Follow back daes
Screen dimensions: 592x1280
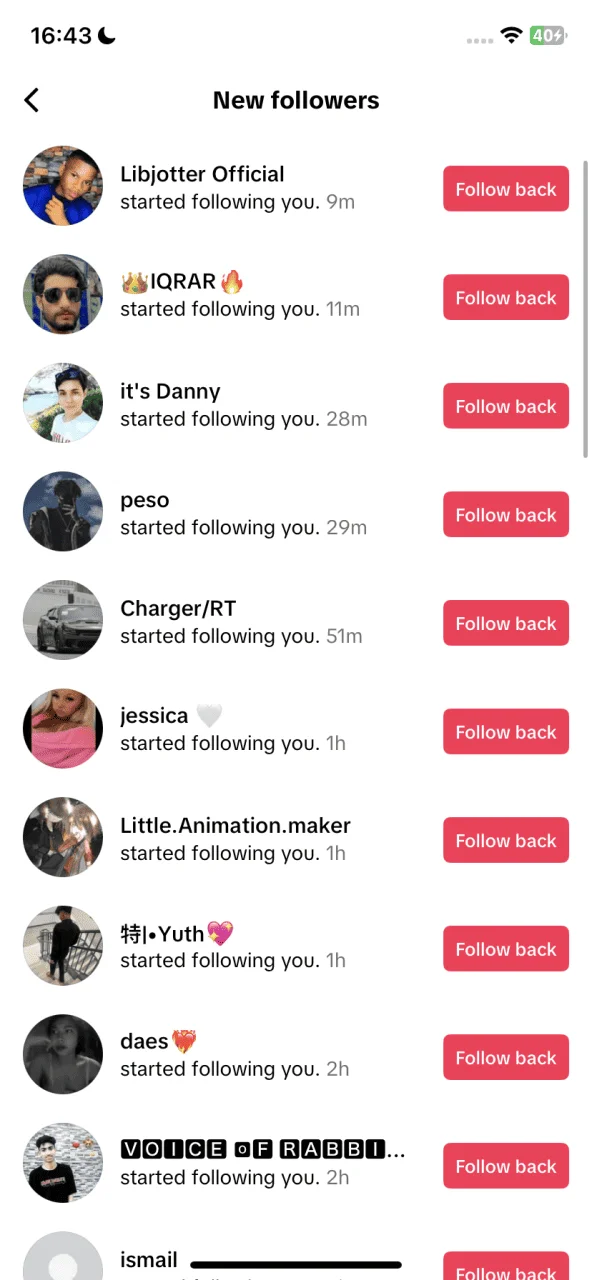coord(506,1058)
